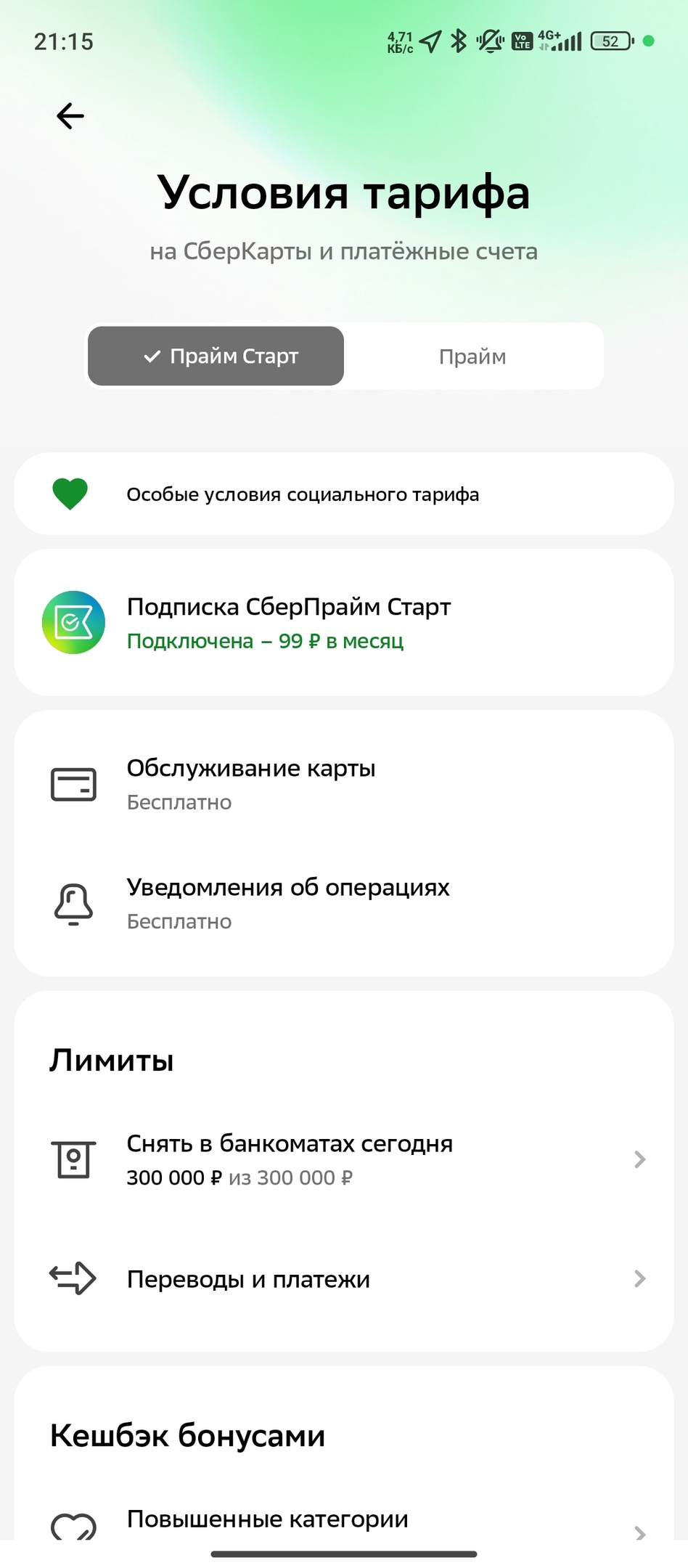This screenshot has height=1568, width=688.
Task: Open Повышенные категории cashback
Action: tap(344, 1520)
